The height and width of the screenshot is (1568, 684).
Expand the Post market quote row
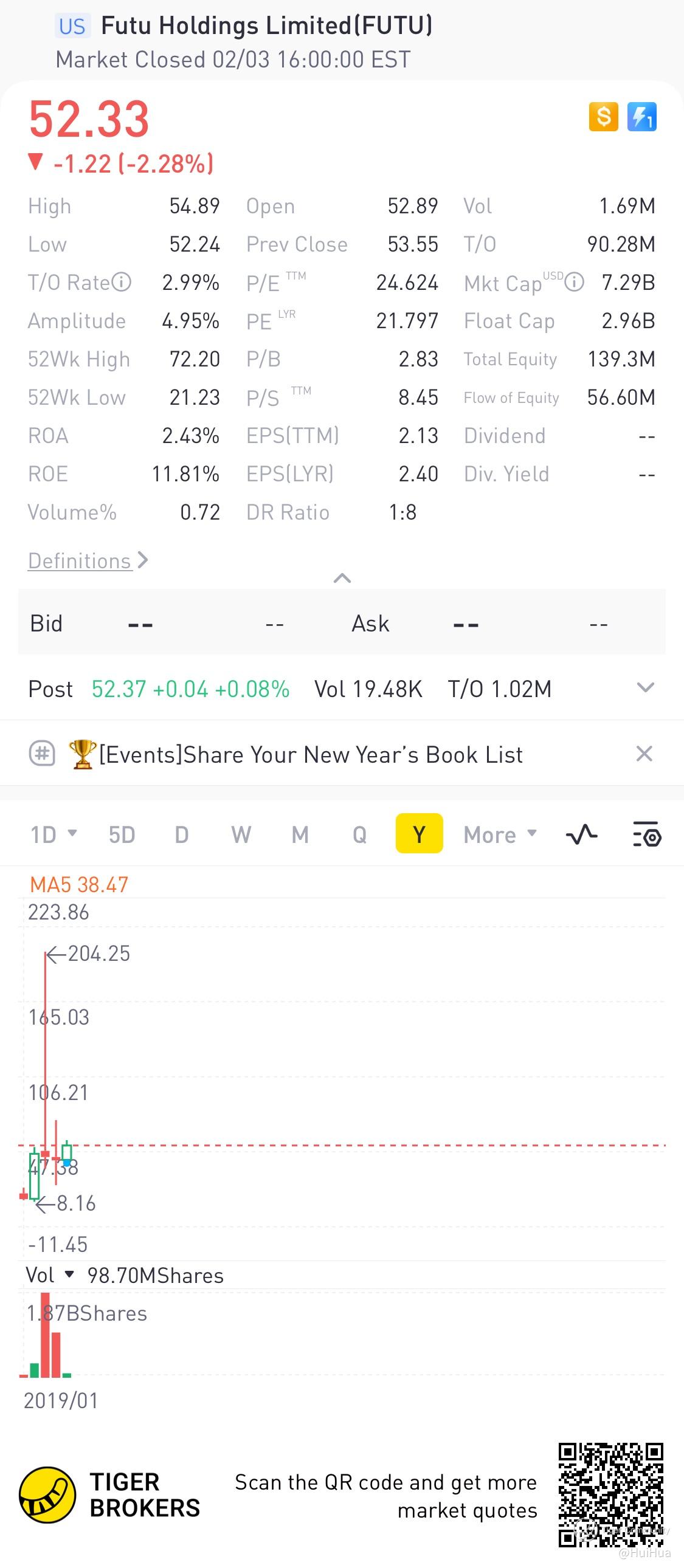[x=645, y=688]
